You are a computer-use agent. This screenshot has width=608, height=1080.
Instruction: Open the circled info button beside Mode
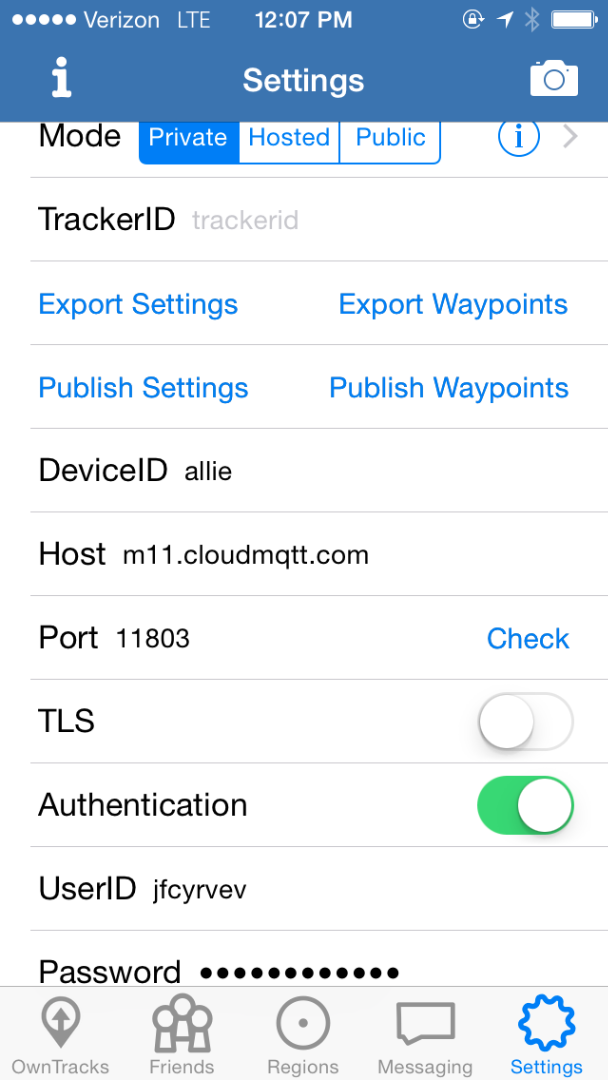[518, 138]
